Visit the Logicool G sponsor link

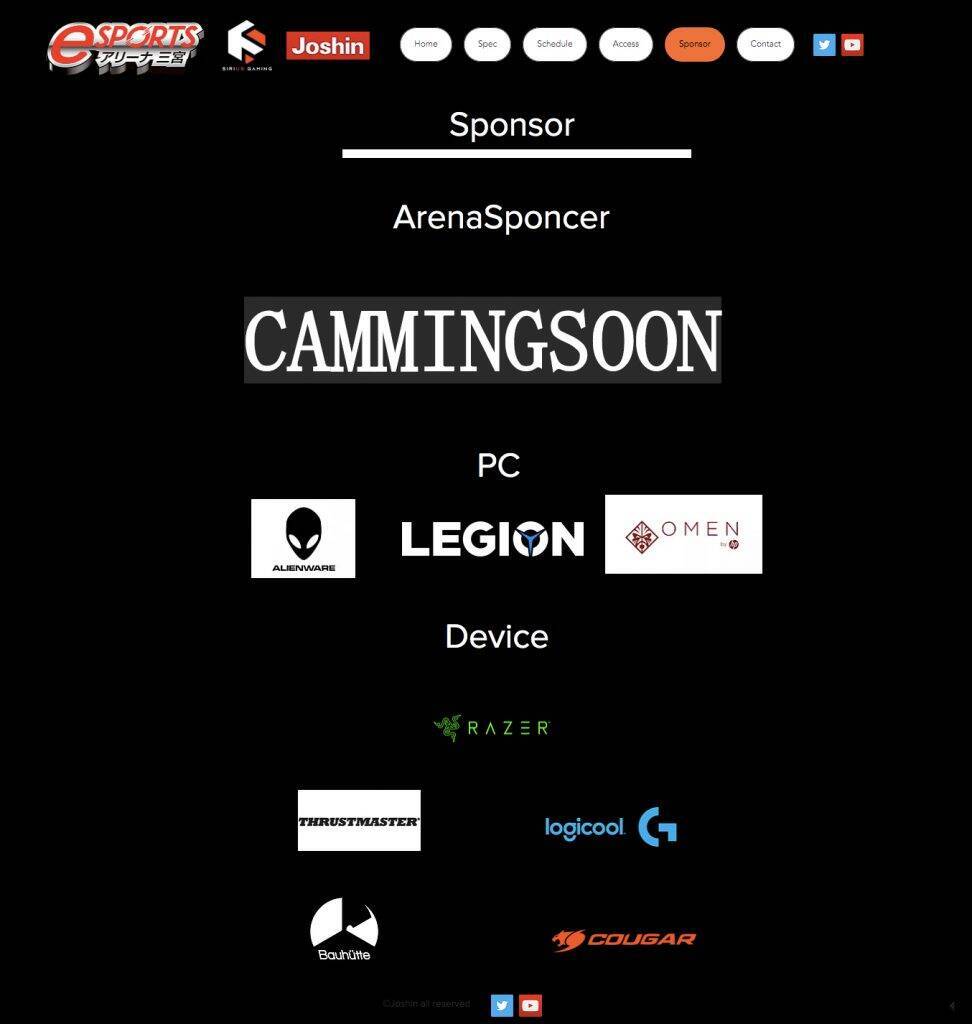610,827
